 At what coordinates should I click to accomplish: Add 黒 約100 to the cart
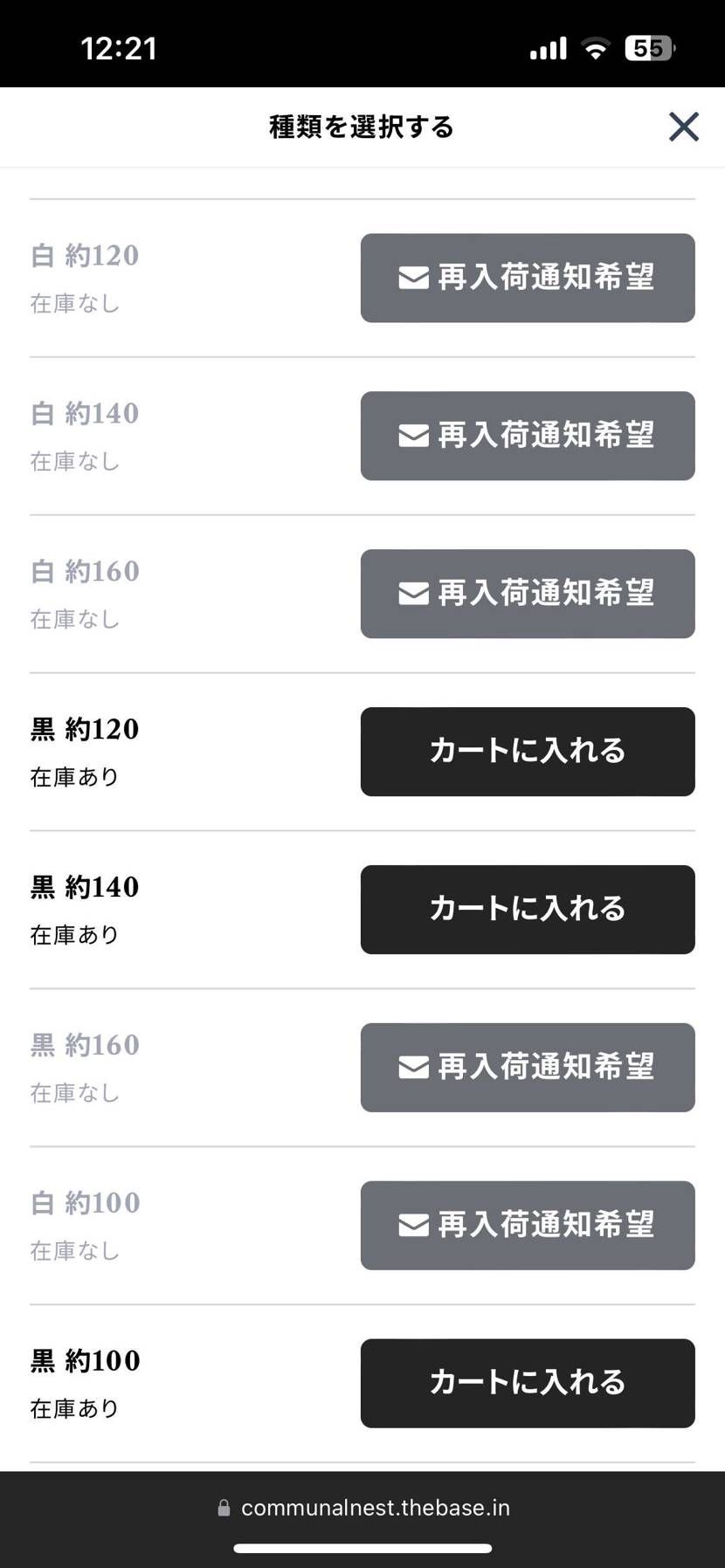pyautogui.click(x=527, y=1382)
